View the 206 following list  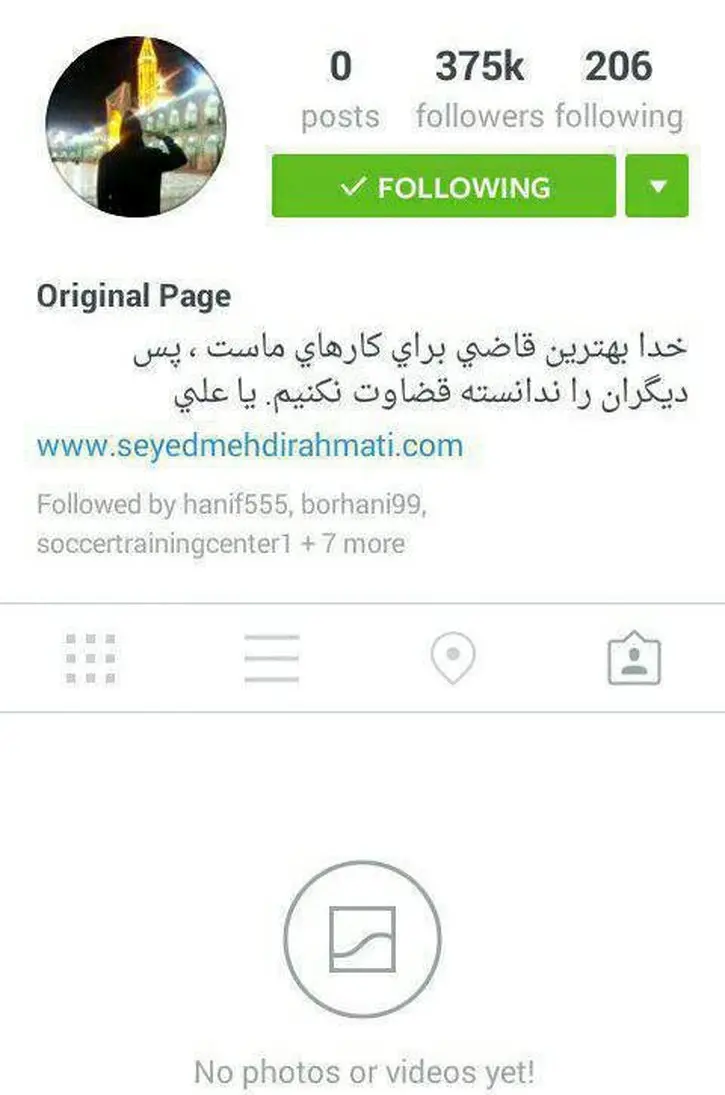[618, 90]
